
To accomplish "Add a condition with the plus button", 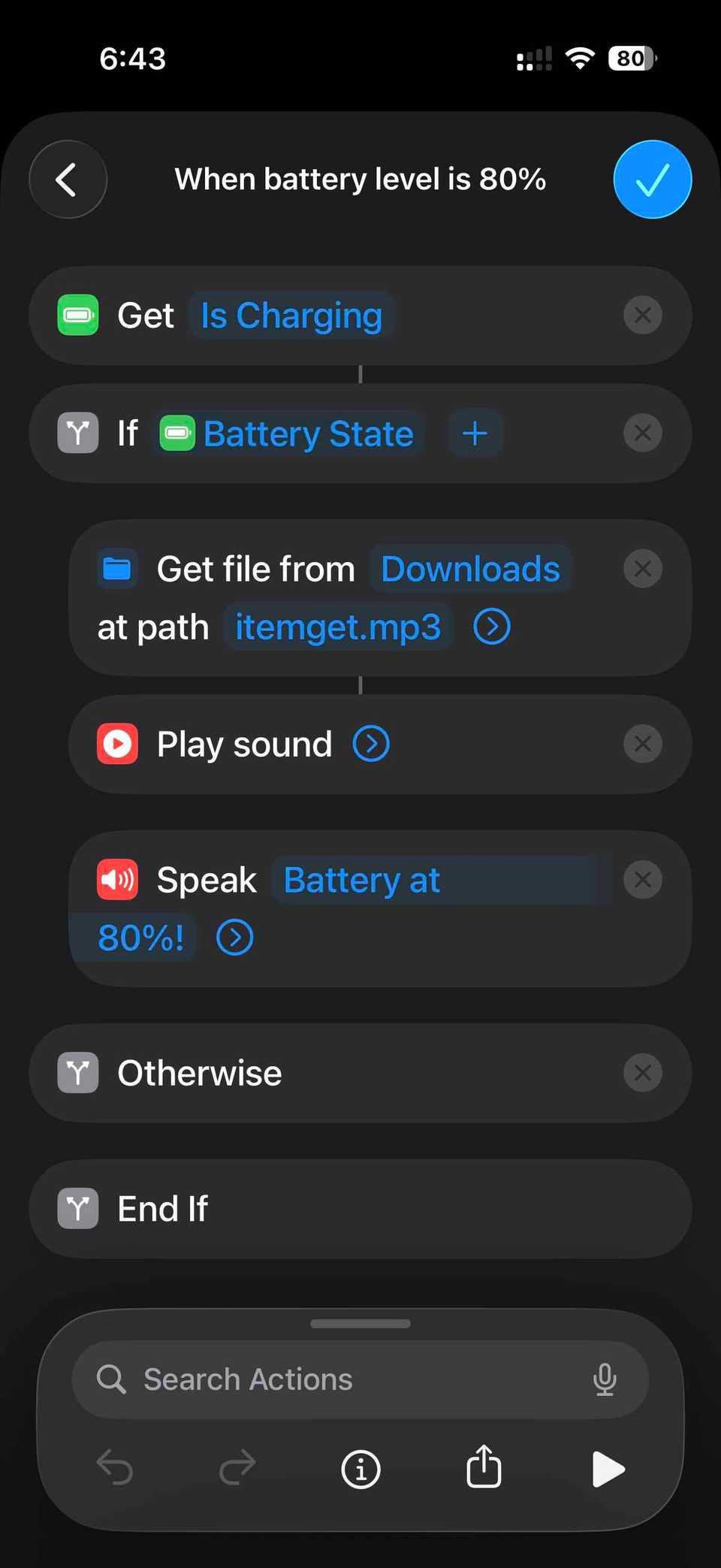I will 475,434.
